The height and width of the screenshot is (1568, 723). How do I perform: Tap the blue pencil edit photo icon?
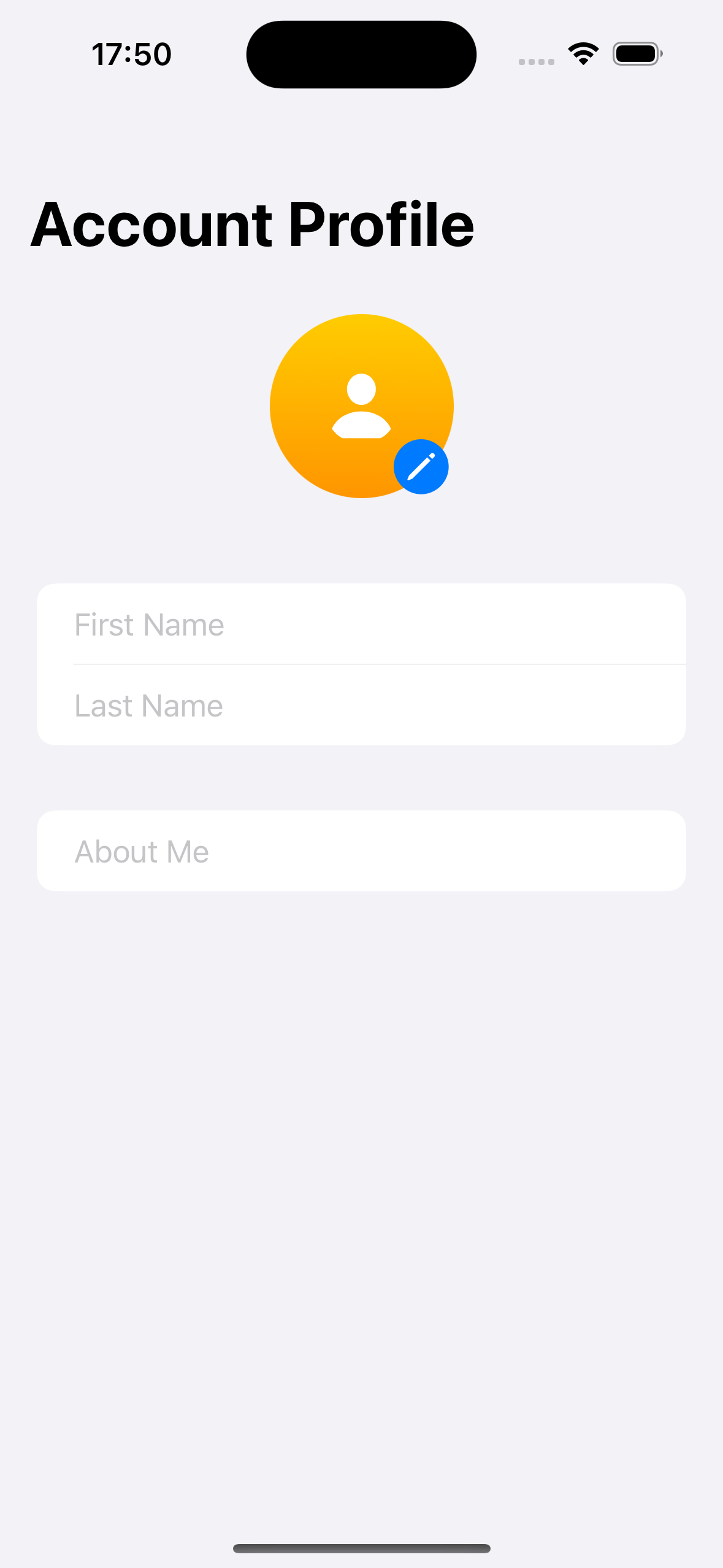coord(421,467)
